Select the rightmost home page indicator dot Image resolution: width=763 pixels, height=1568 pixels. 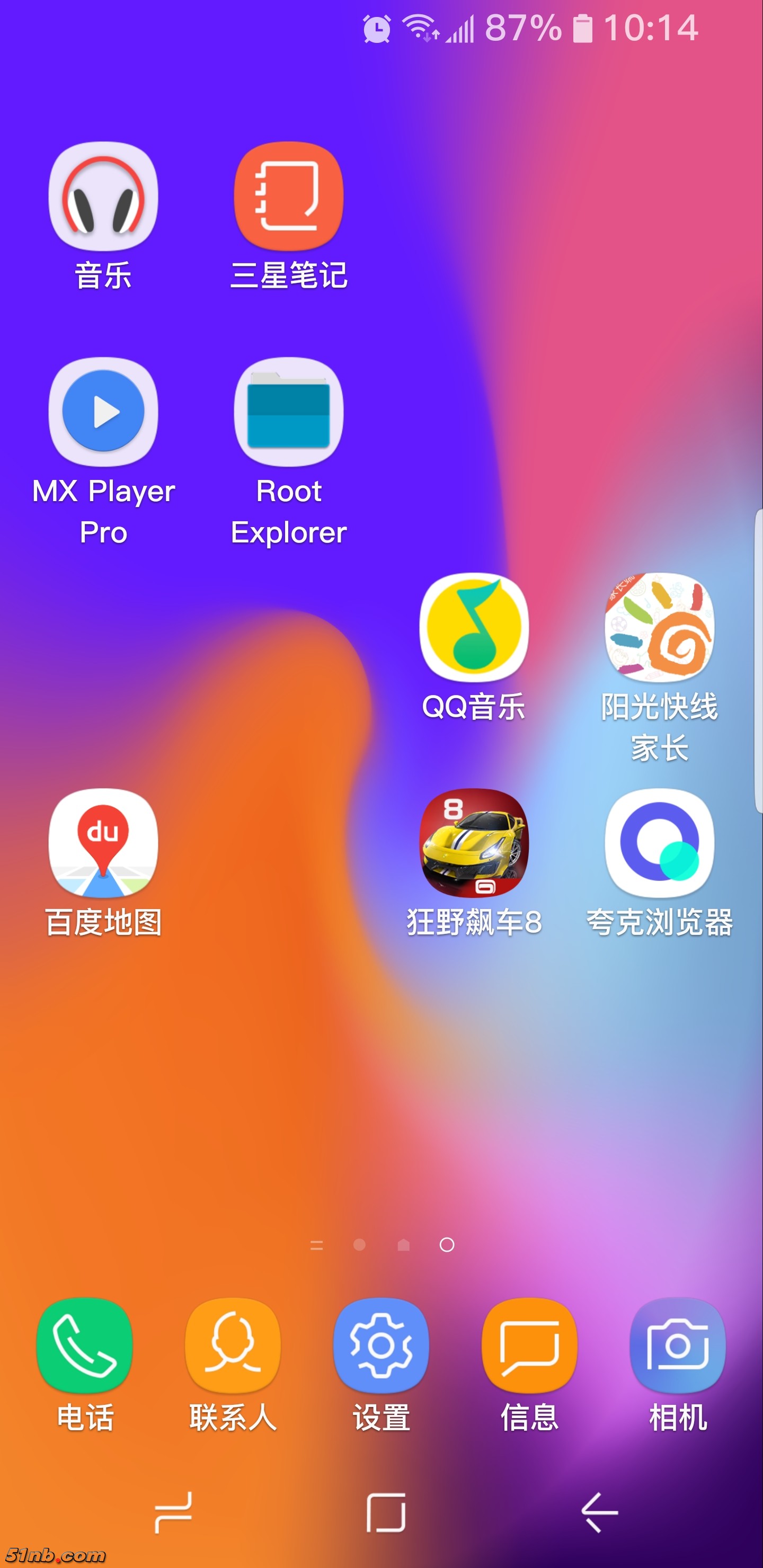448,1245
